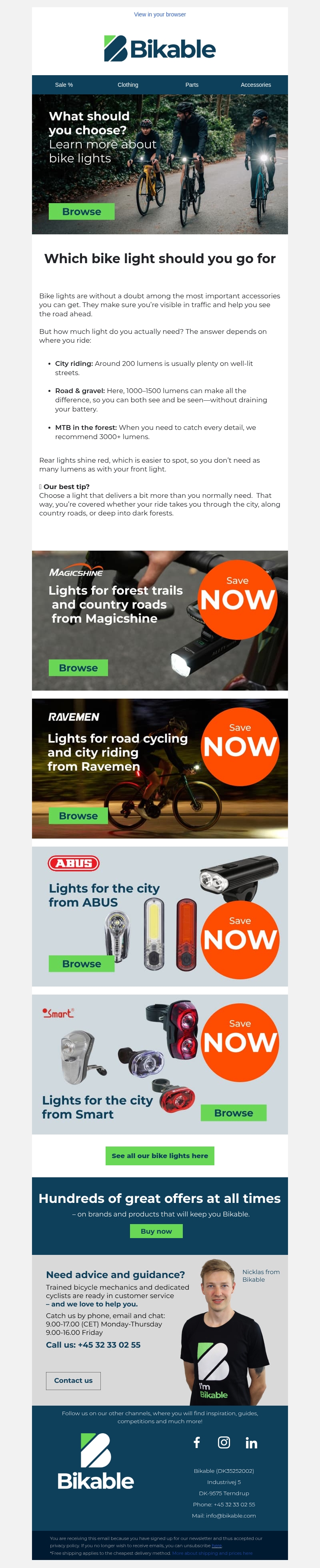
Task: Select the Parts category
Action: coord(192,85)
